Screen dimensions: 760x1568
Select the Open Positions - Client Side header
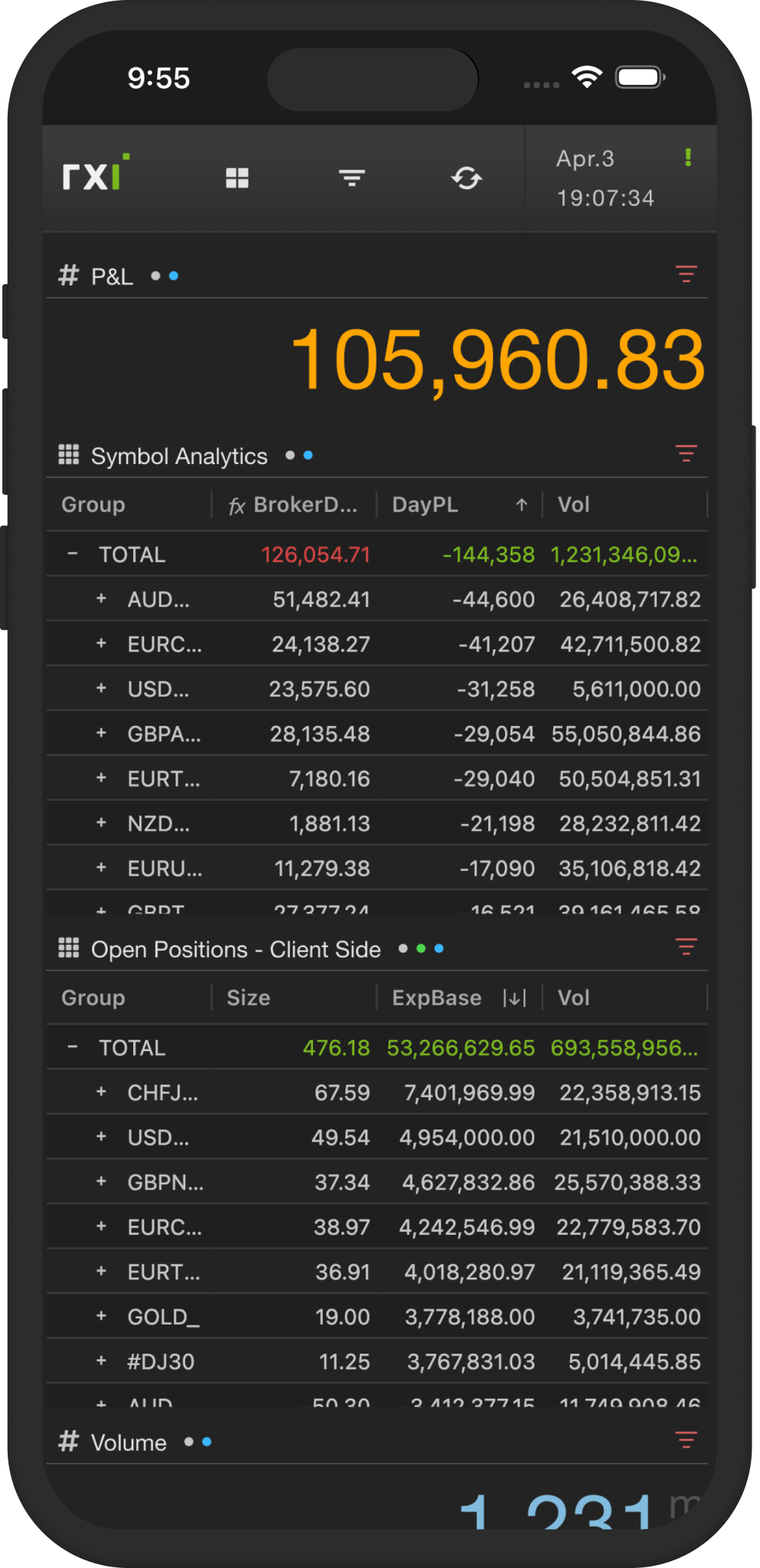point(235,949)
